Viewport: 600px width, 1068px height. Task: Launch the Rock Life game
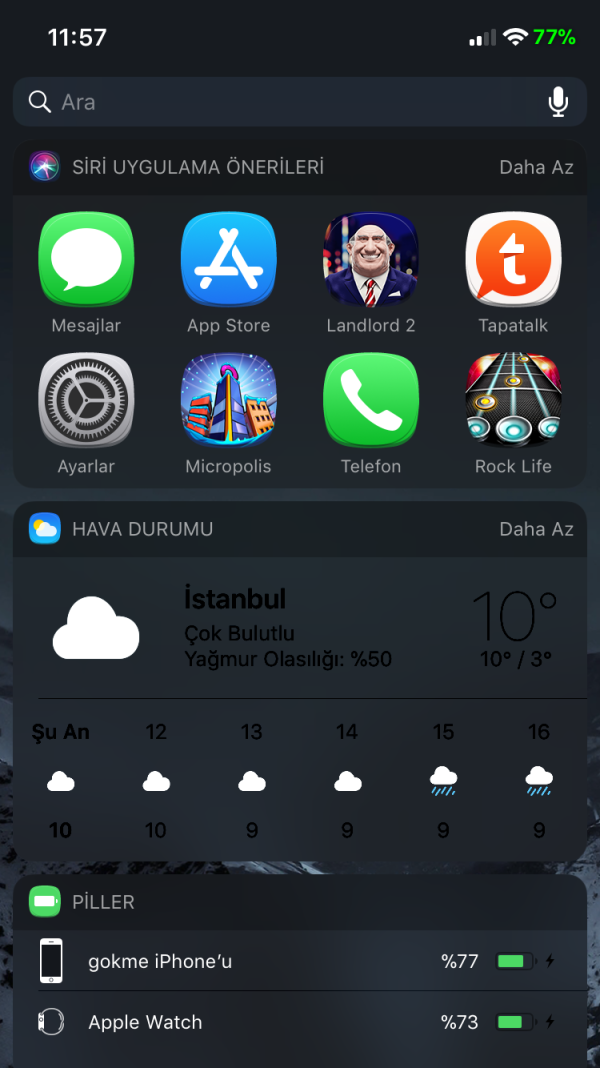(x=513, y=401)
